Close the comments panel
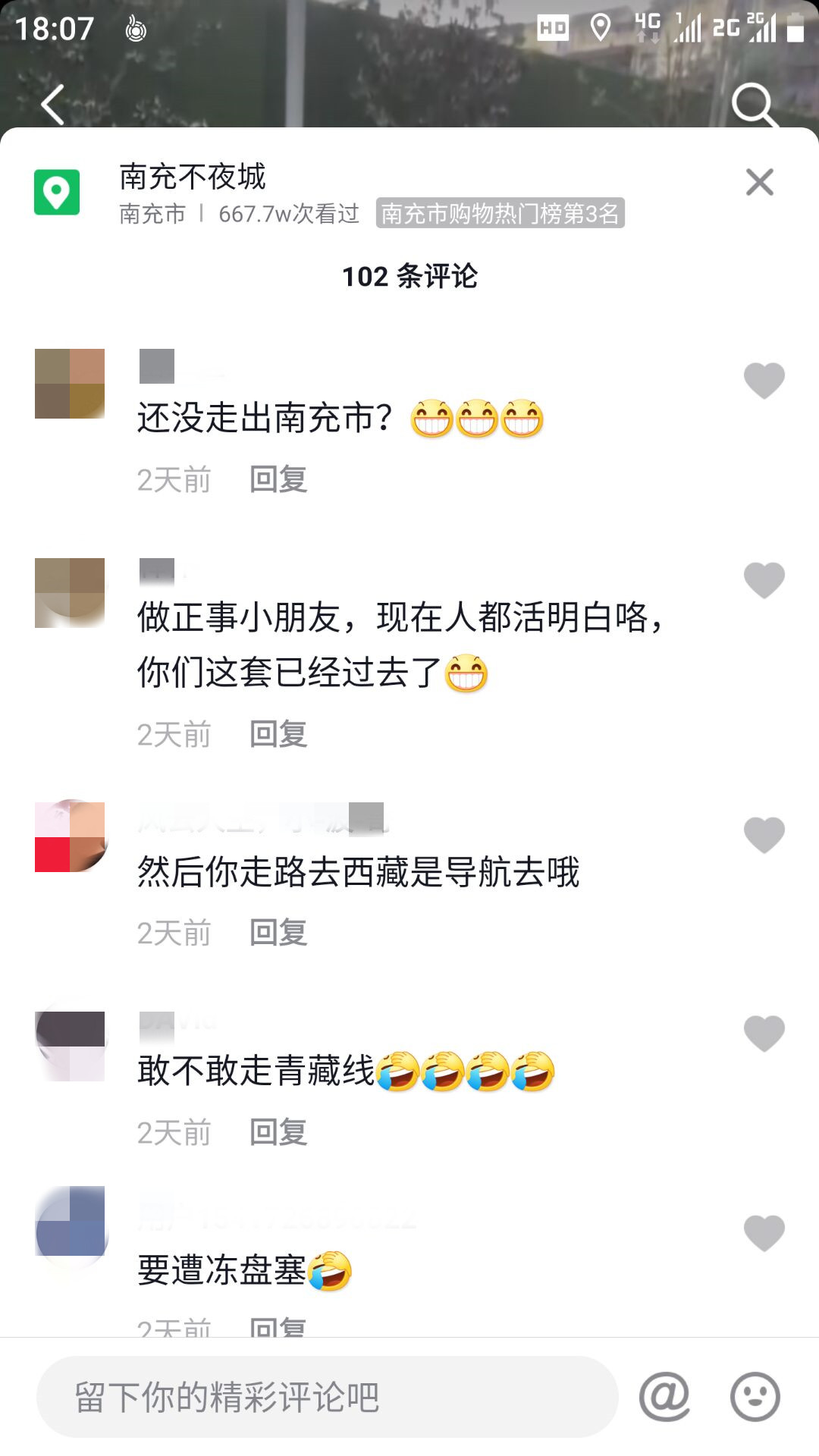Screen dimensions: 819x1456 (759, 183)
